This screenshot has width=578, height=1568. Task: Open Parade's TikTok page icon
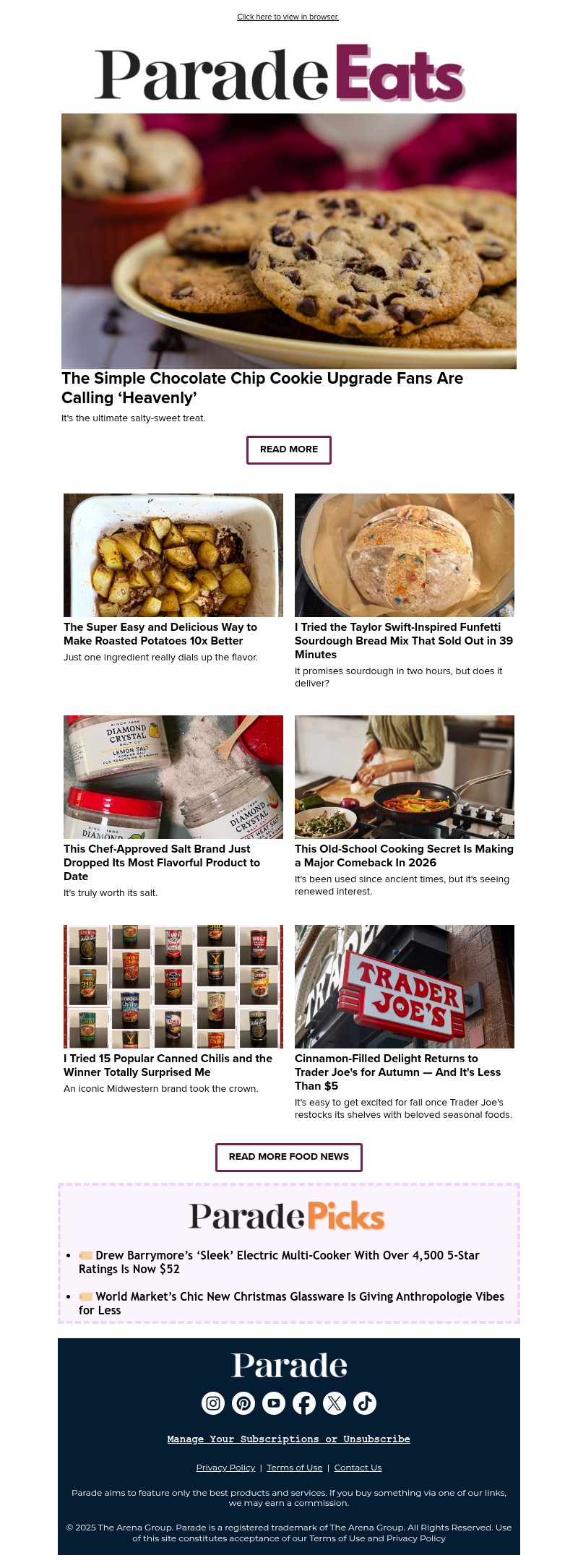pos(365,1403)
